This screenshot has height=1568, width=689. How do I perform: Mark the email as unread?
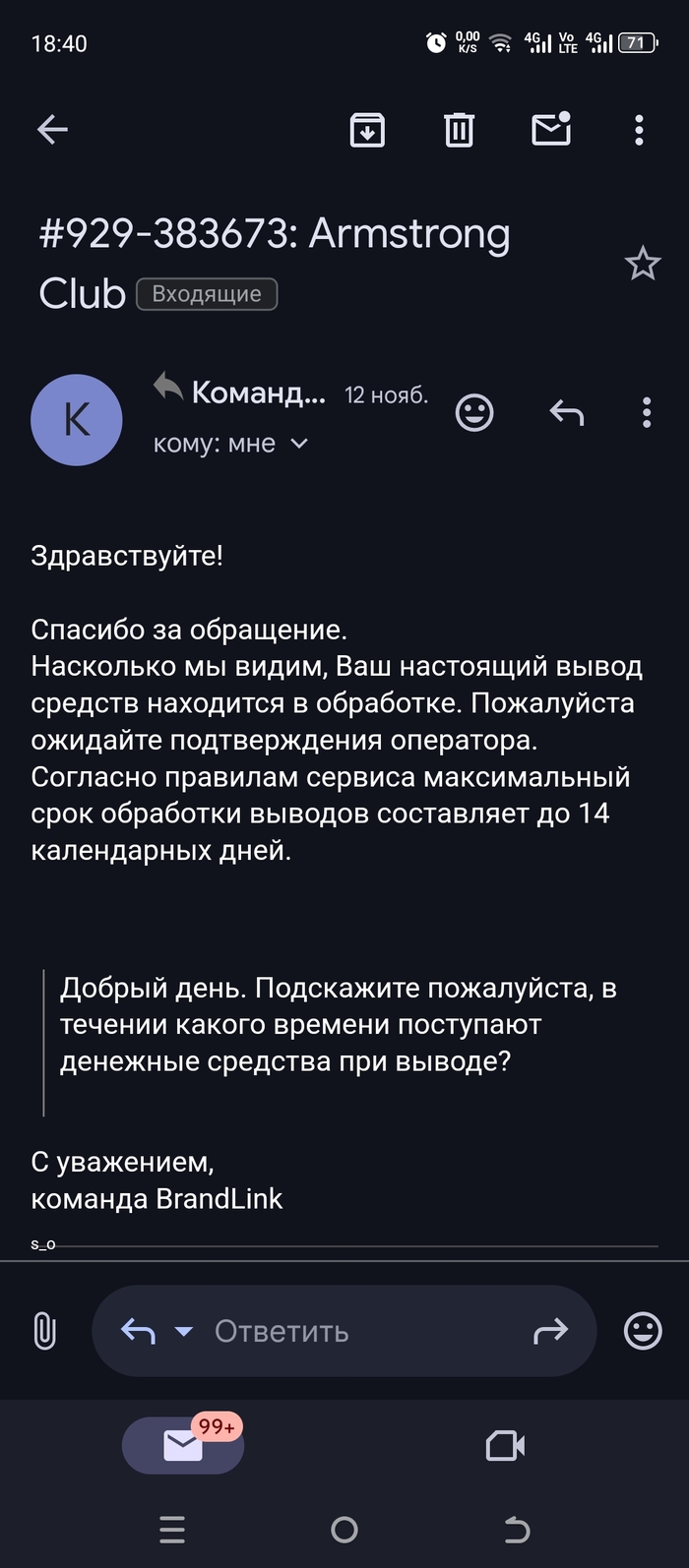pos(551,129)
